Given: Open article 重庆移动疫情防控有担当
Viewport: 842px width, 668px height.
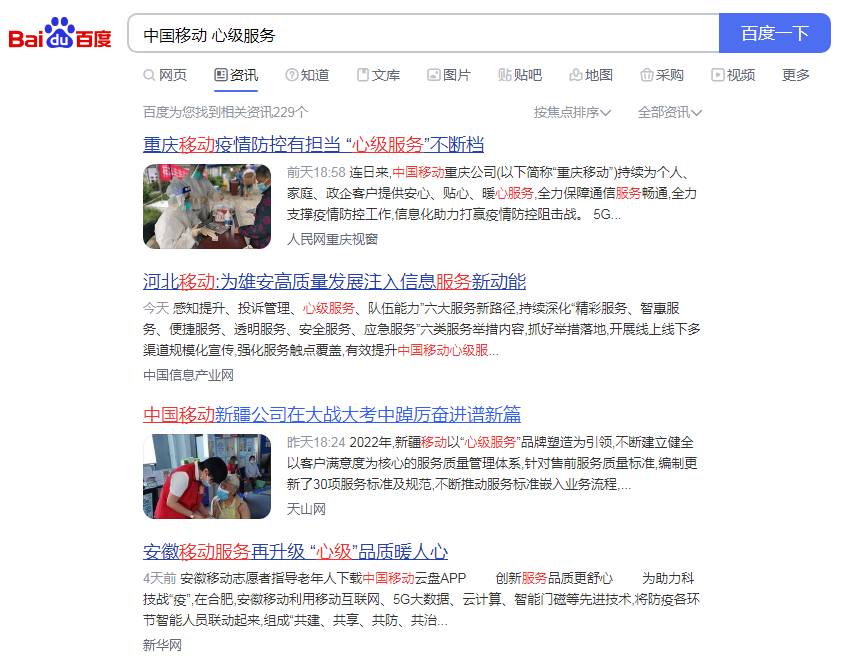Looking at the screenshot, I should pyautogui.click(x=313, y=144).
